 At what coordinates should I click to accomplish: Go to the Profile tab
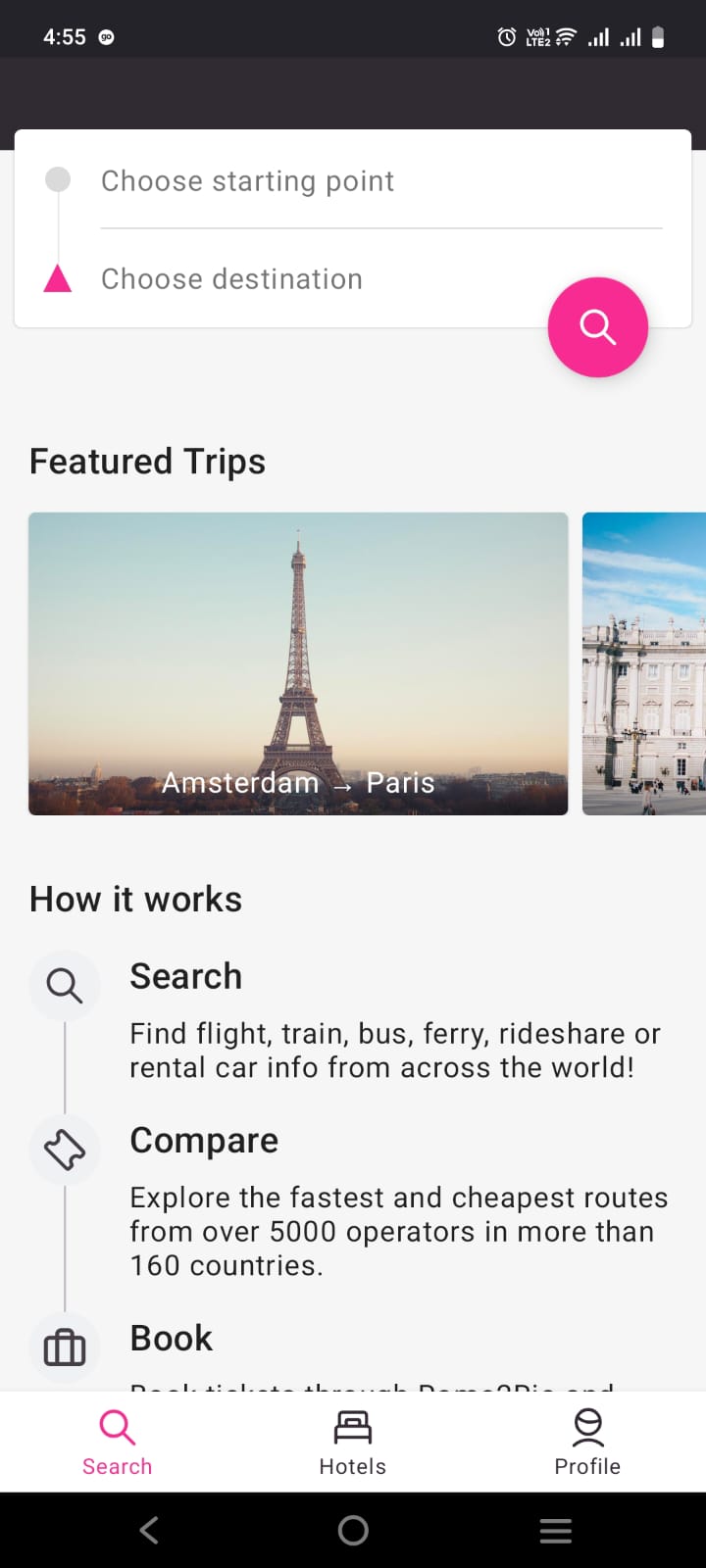click(x=587, y=1443)
